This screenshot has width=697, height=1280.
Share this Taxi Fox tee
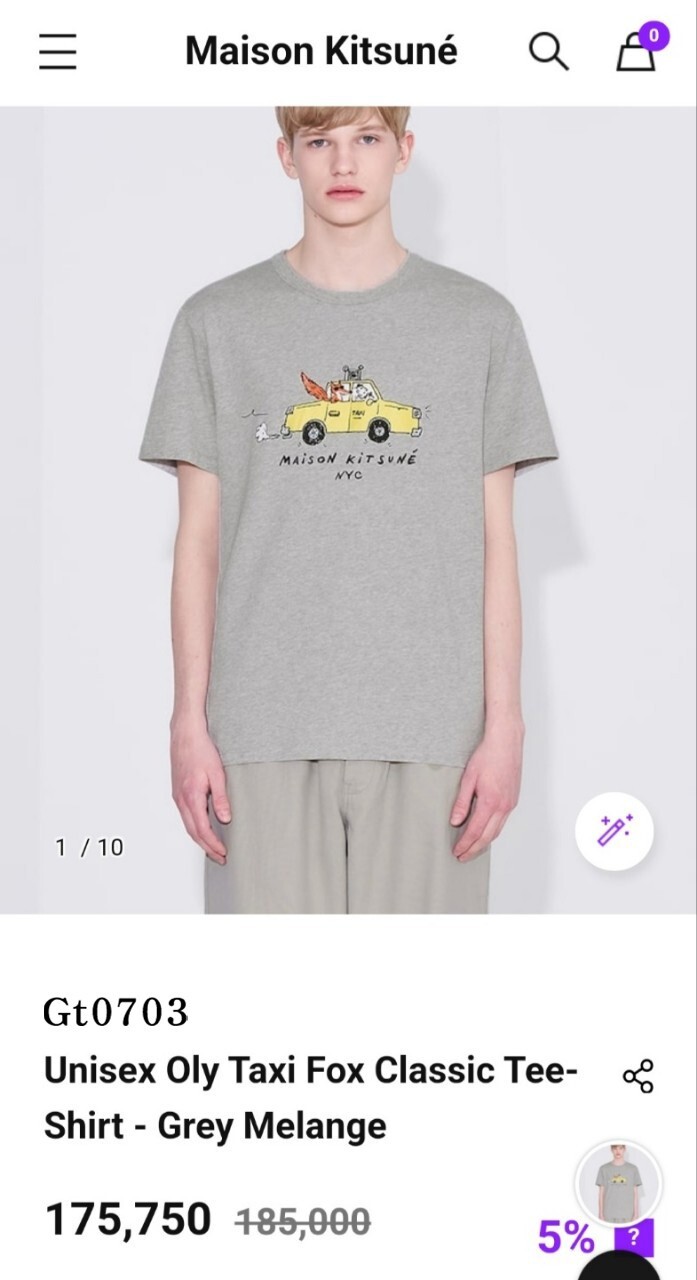(638, 1076)
